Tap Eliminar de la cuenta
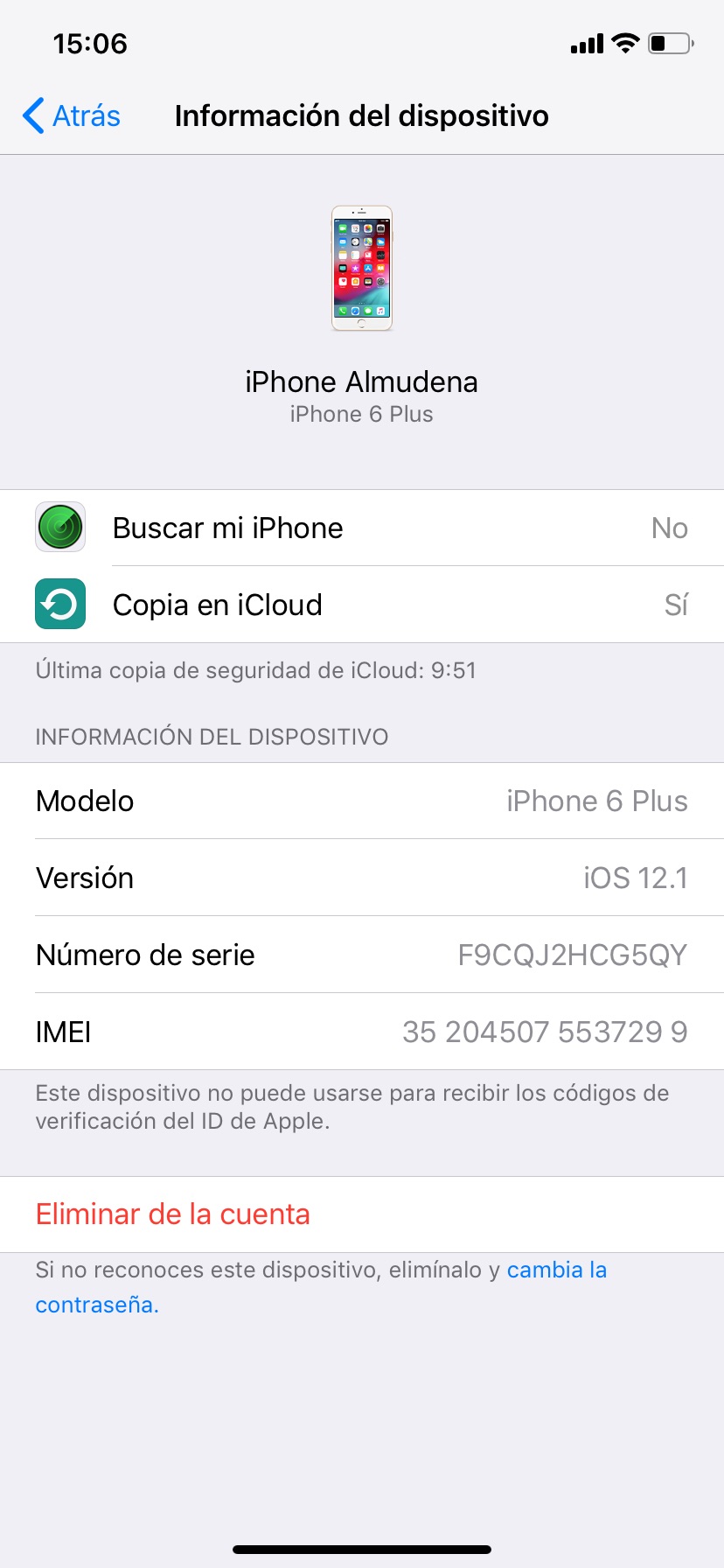724x1568 pixels. [362, 1214]
